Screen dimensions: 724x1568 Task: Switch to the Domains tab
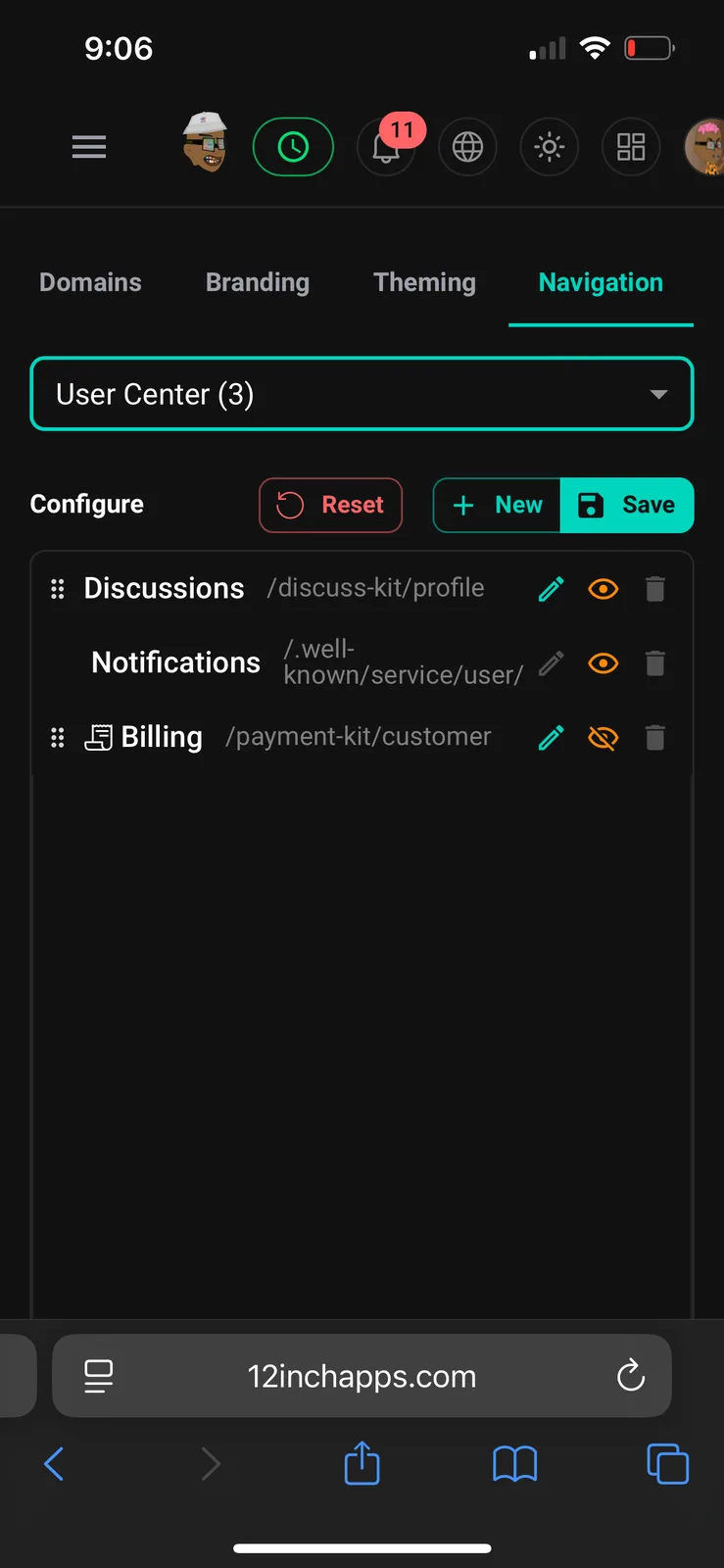coord(90,282)
